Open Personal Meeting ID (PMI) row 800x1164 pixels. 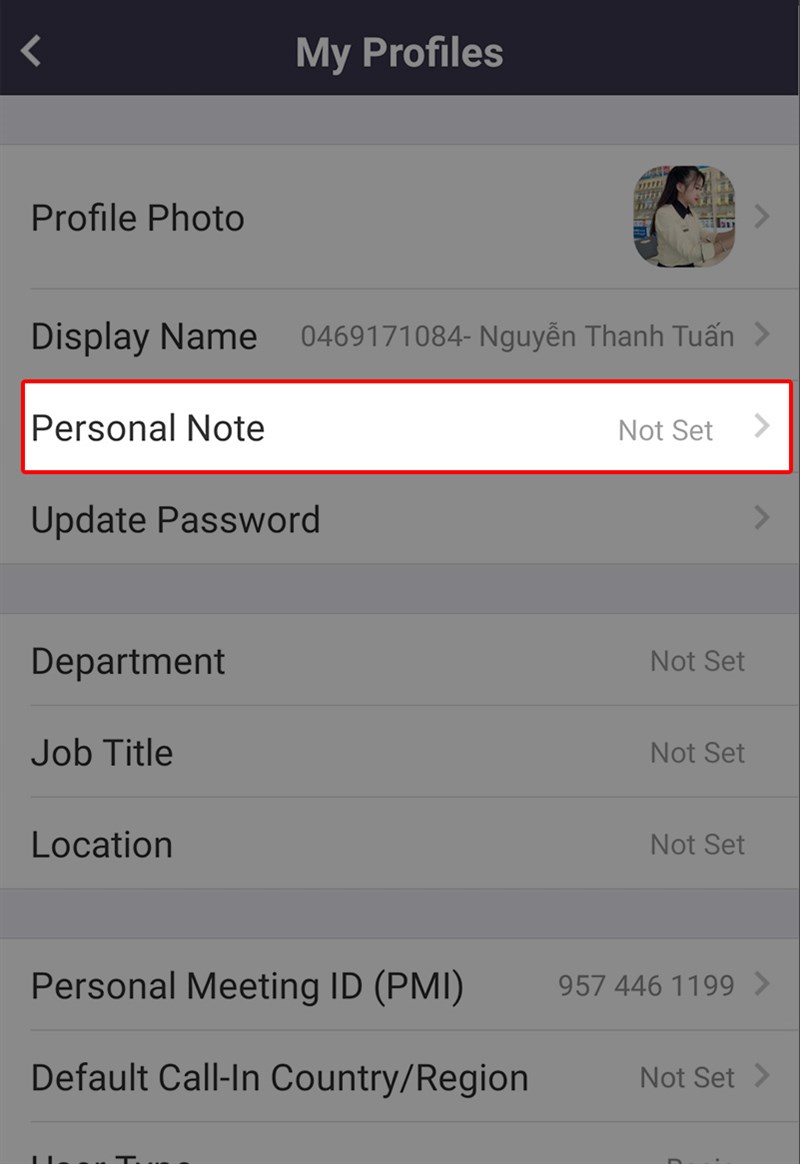(400, 986)
